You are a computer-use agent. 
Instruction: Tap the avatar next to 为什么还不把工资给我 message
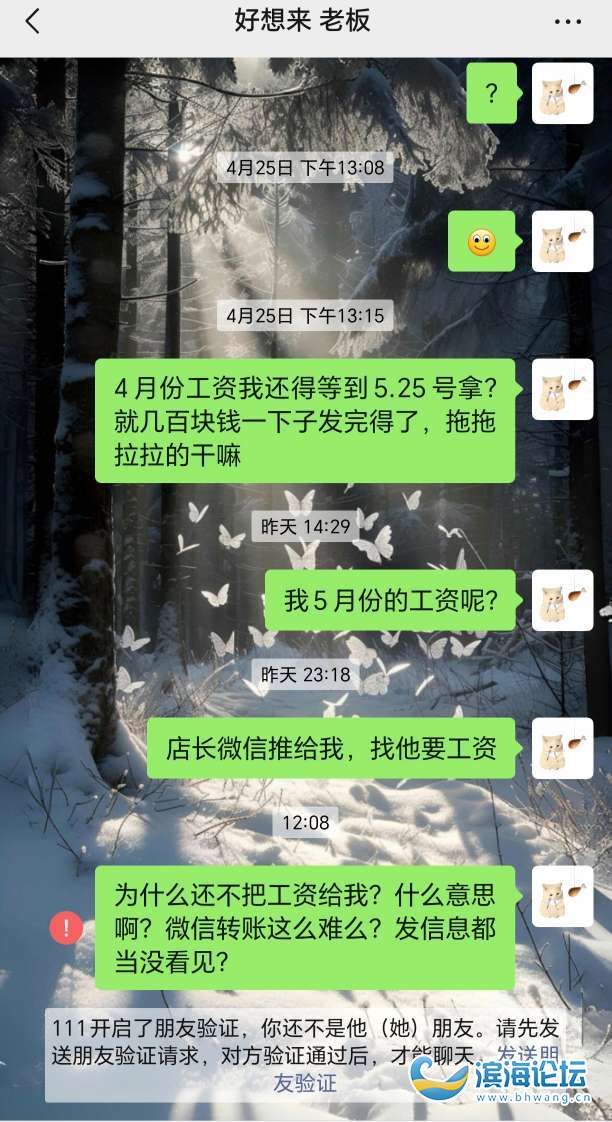[562, 896]
